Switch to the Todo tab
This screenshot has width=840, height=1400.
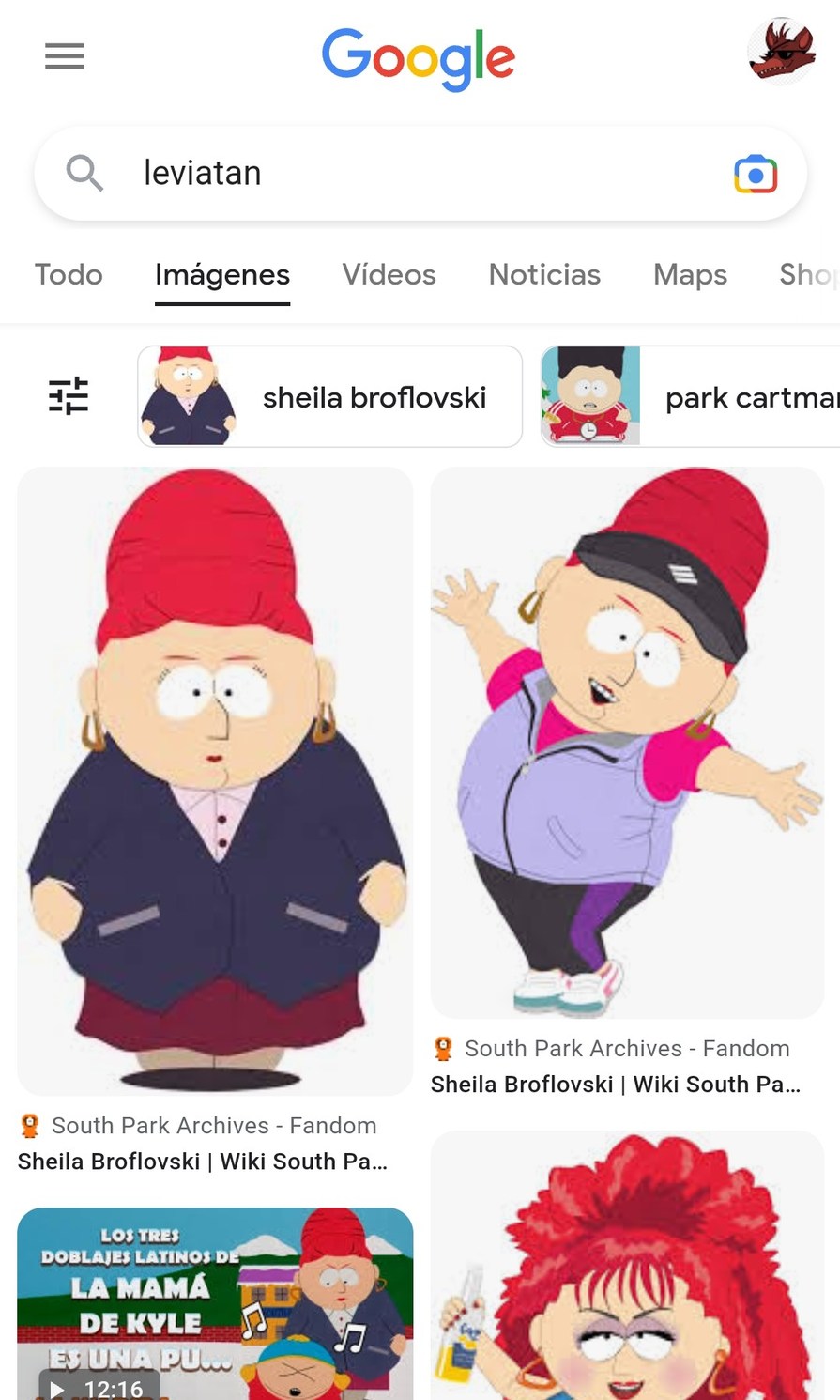(x=69, y=274)
